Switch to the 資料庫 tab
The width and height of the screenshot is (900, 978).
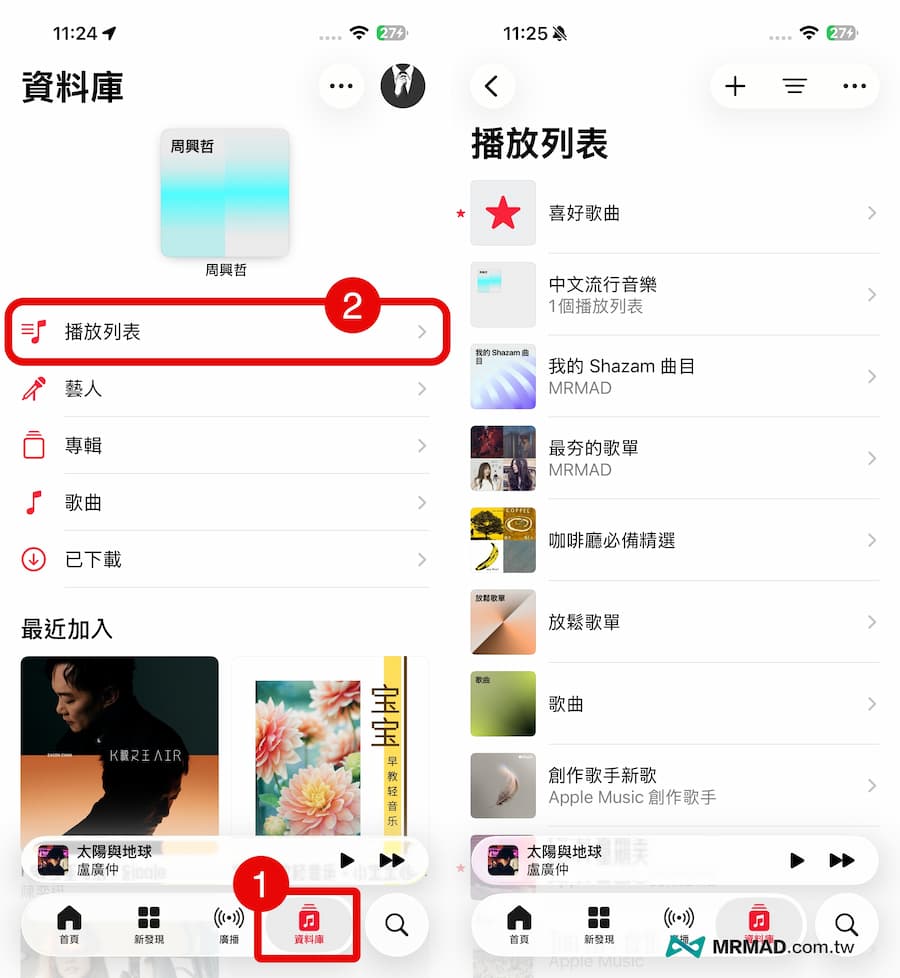(307, 917)
